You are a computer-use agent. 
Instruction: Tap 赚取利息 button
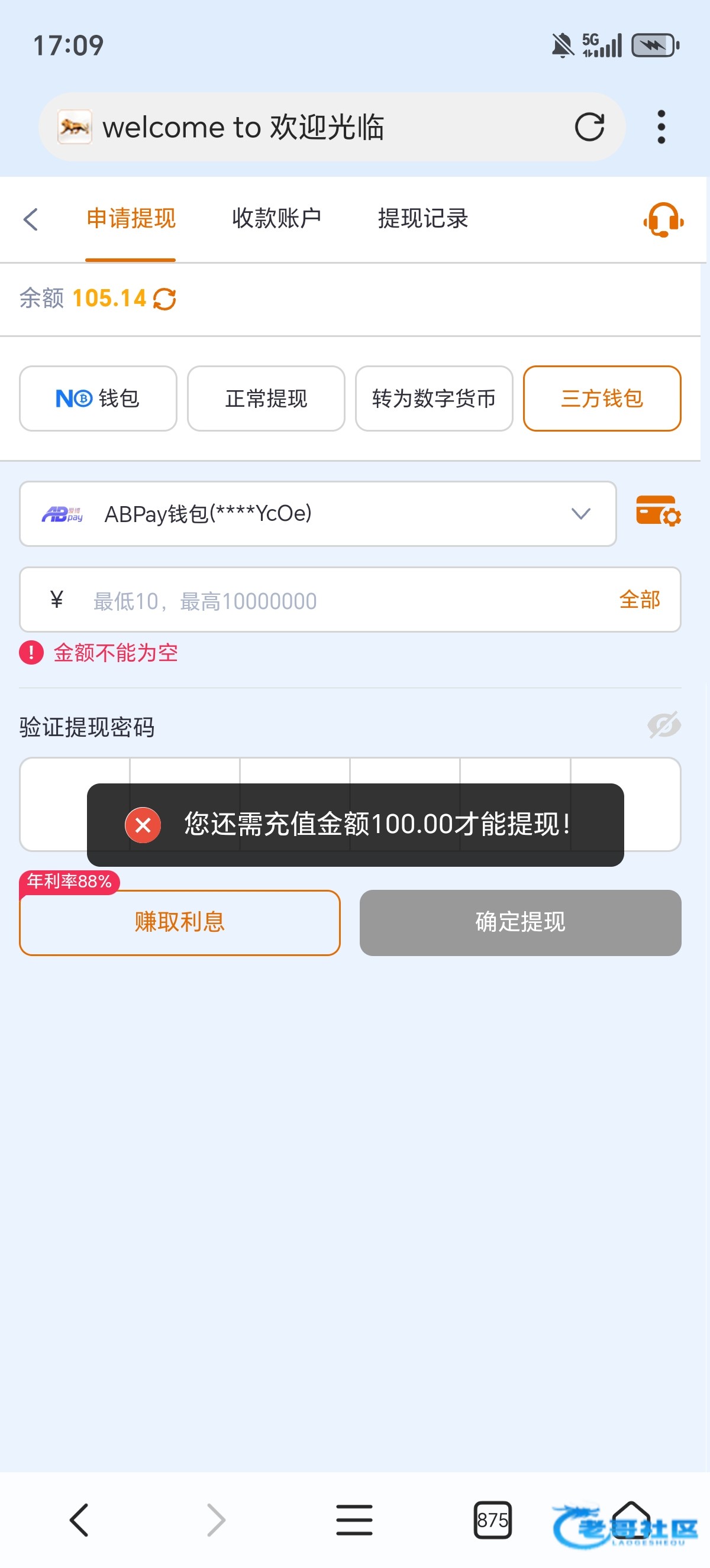[x=180, y=922]
